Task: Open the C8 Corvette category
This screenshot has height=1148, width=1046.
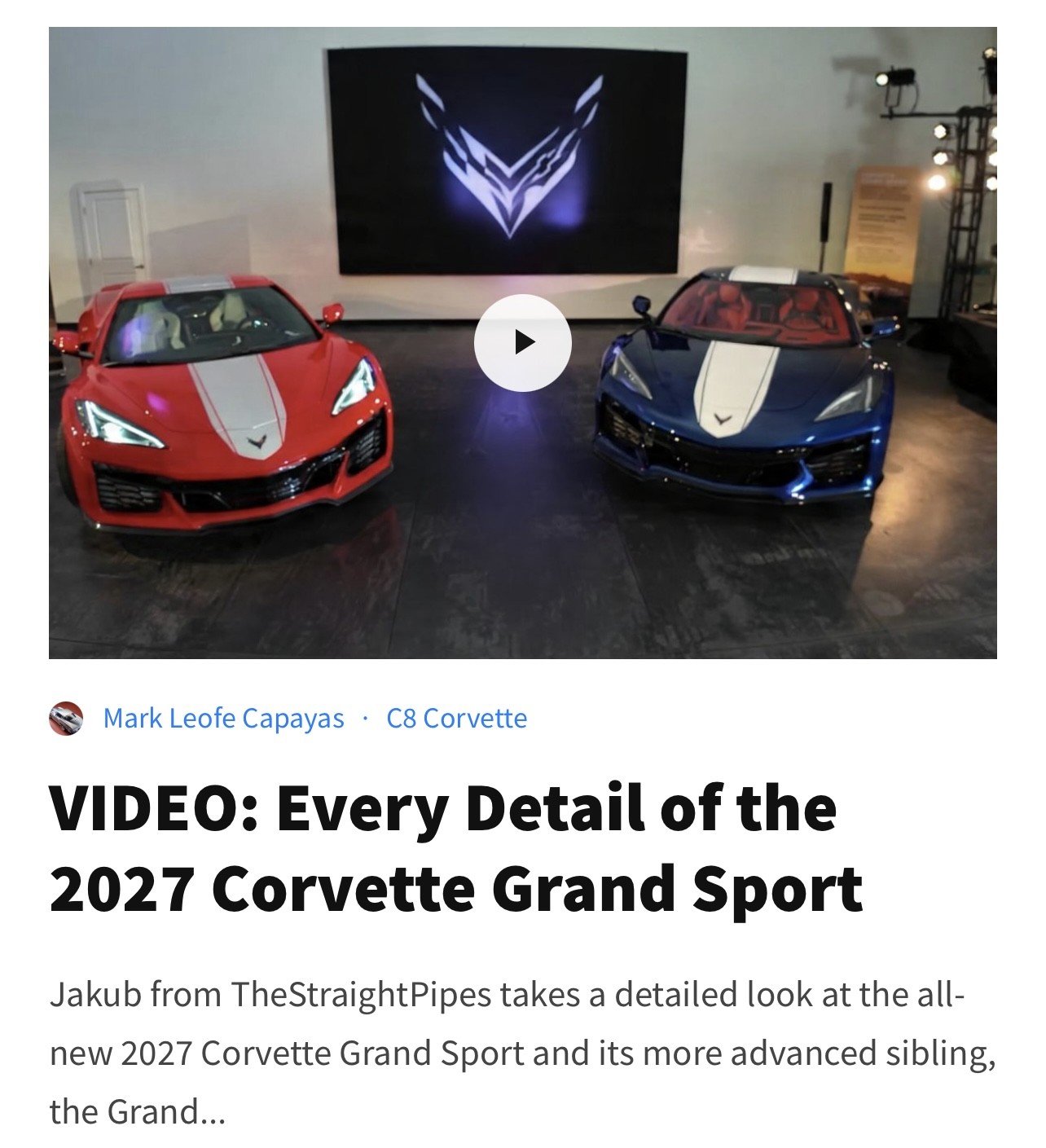Action: coord(456,719)
